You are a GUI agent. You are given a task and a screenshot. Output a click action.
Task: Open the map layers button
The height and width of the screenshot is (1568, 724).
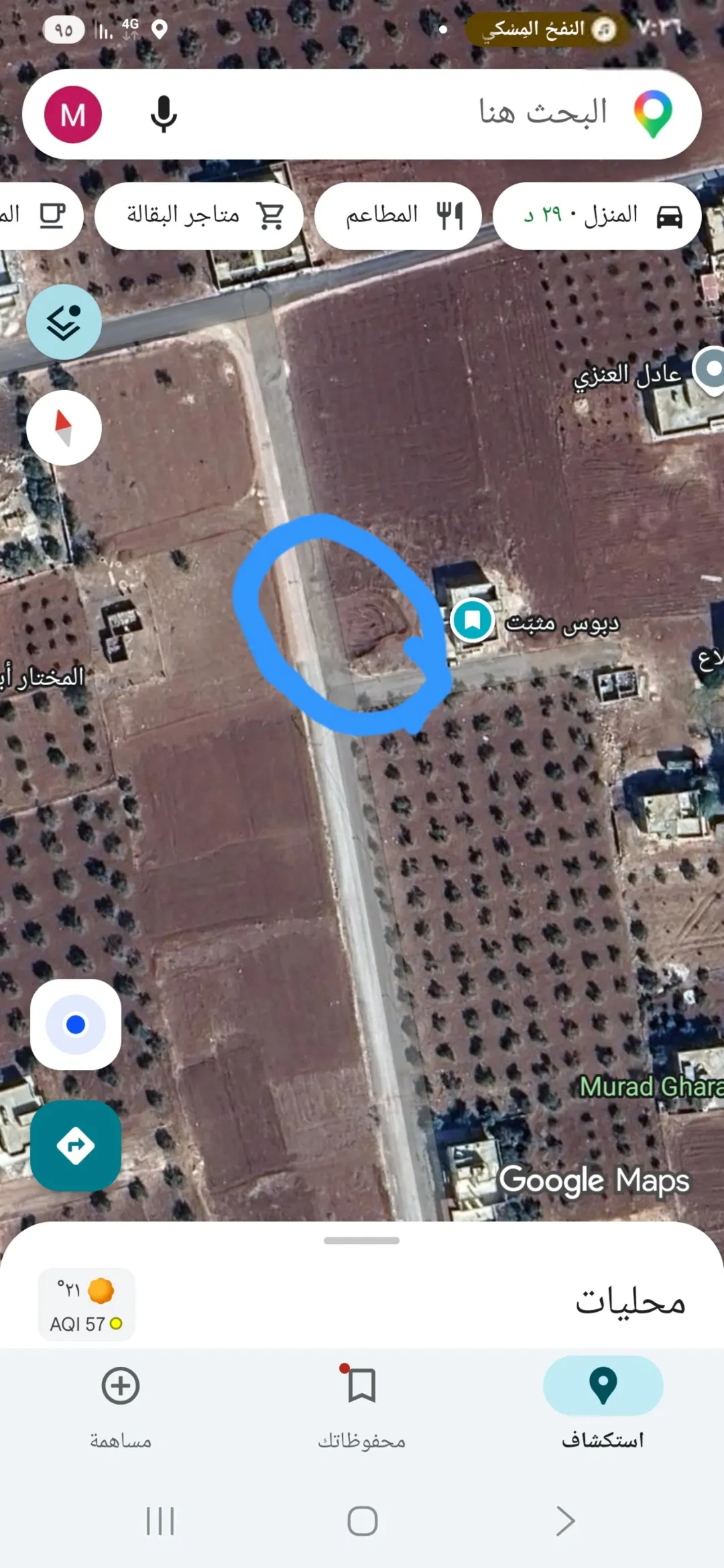[64, 322]
